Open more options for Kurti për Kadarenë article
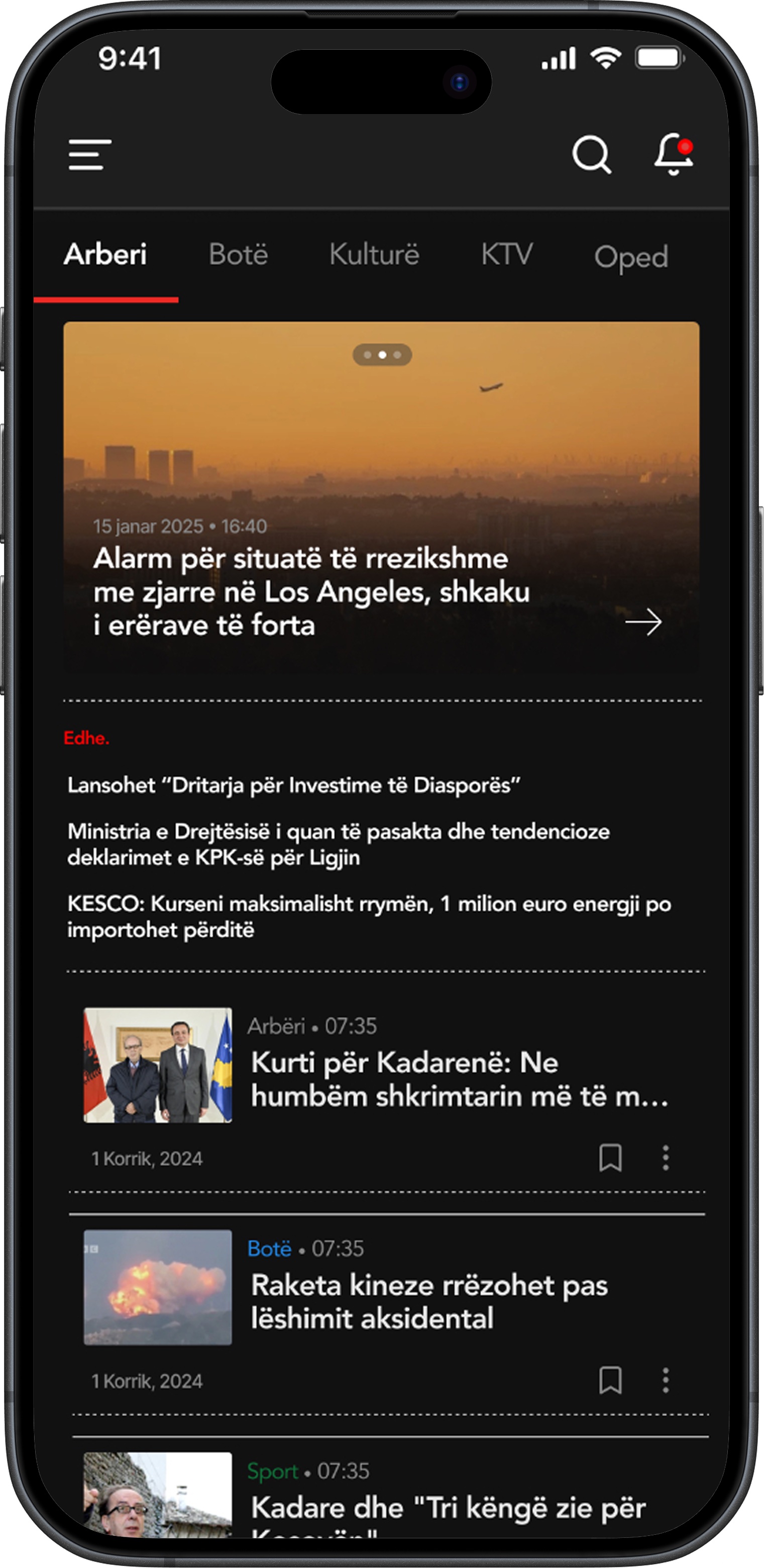Image resolution: width=764 pixels, height=1568 pixels. [x=666, y=1158]
